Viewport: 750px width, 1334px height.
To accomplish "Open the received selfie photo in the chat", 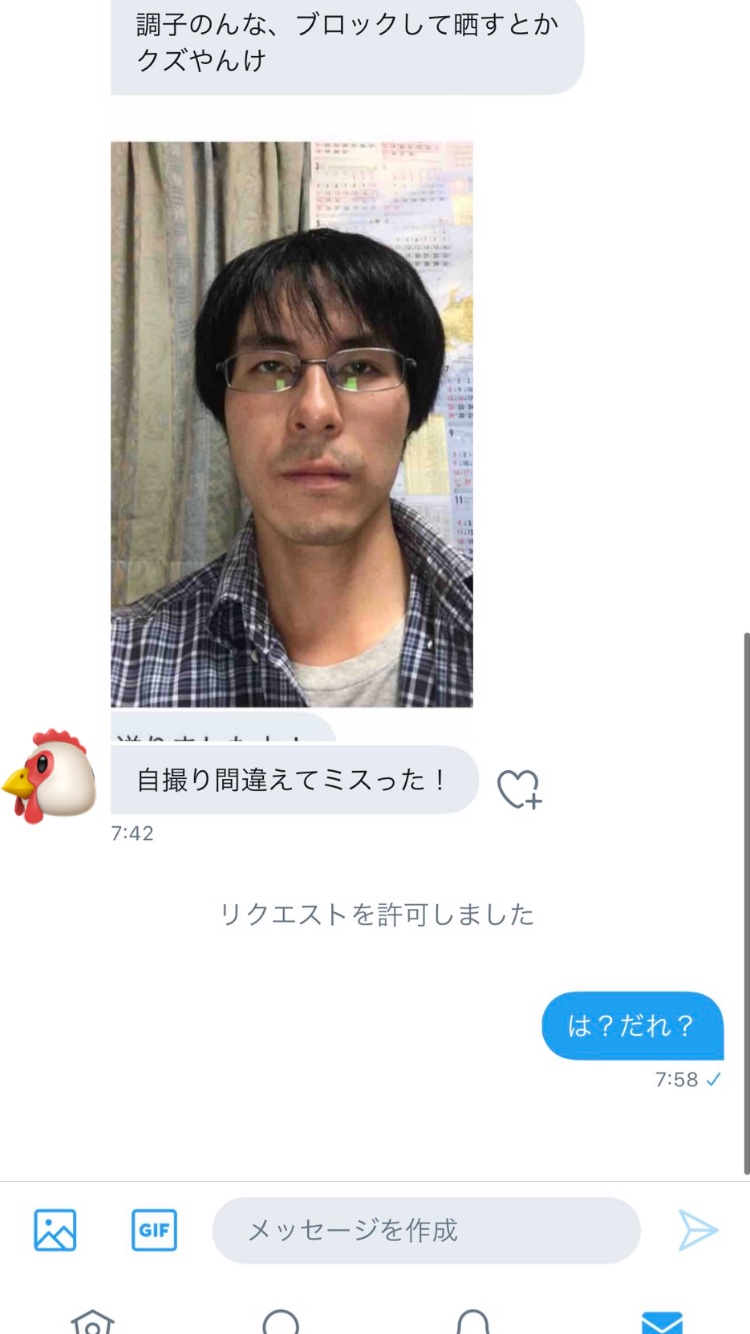I will click(x=291, y=424).
